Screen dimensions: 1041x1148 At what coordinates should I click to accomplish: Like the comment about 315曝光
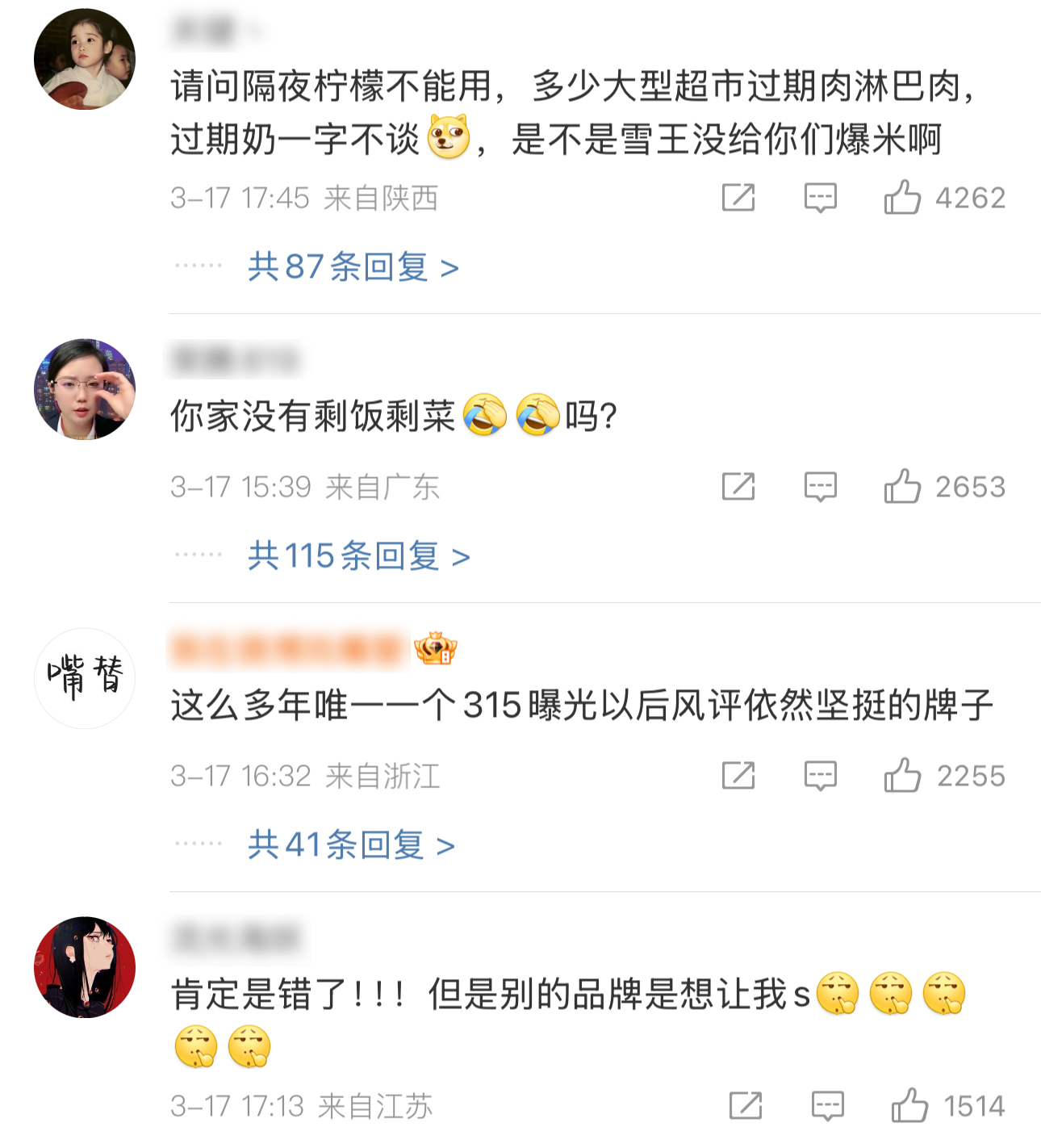[x=902, y=775]
